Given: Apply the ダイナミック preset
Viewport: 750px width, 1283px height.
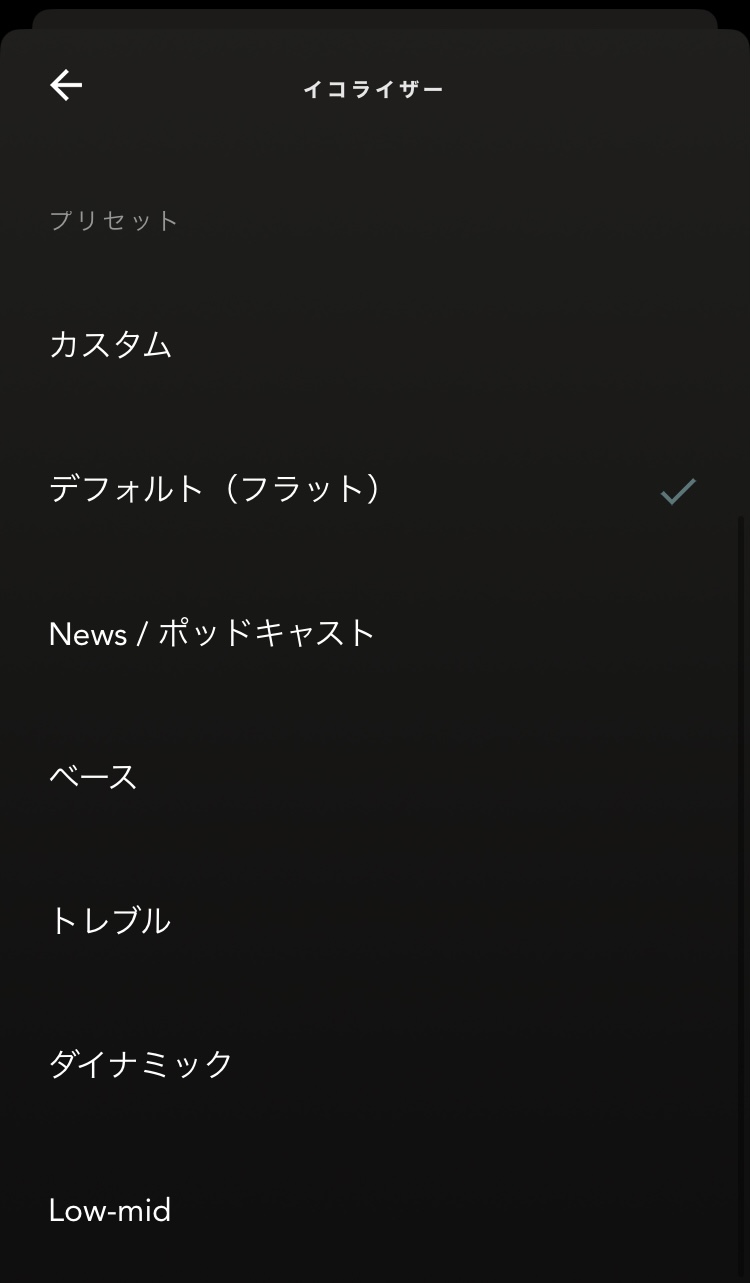Looking at the screenshot, I should click(x=141, y=1065).
